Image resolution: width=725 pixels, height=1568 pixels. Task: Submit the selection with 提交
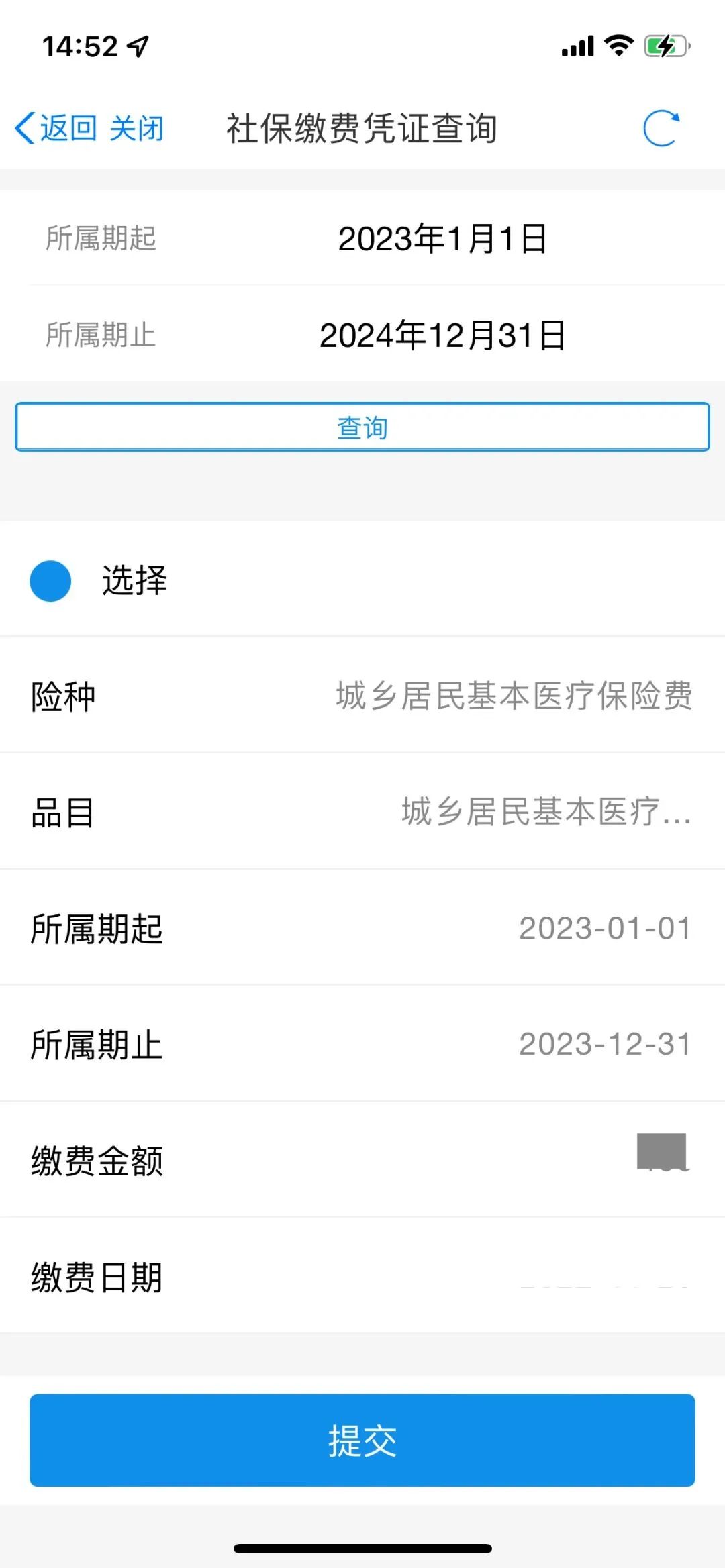coord(362,1440)
